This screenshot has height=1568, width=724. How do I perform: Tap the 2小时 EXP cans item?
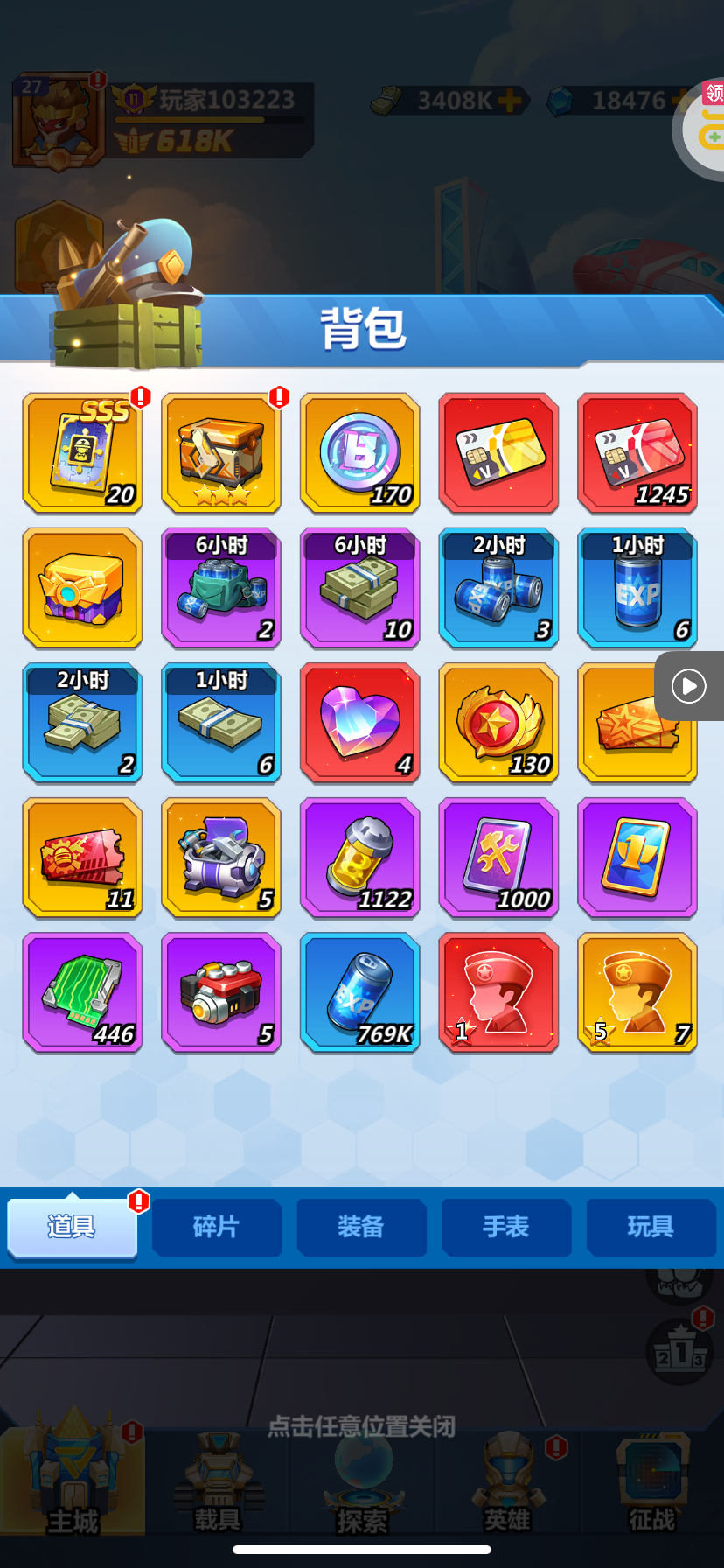[x=498, y=587]
